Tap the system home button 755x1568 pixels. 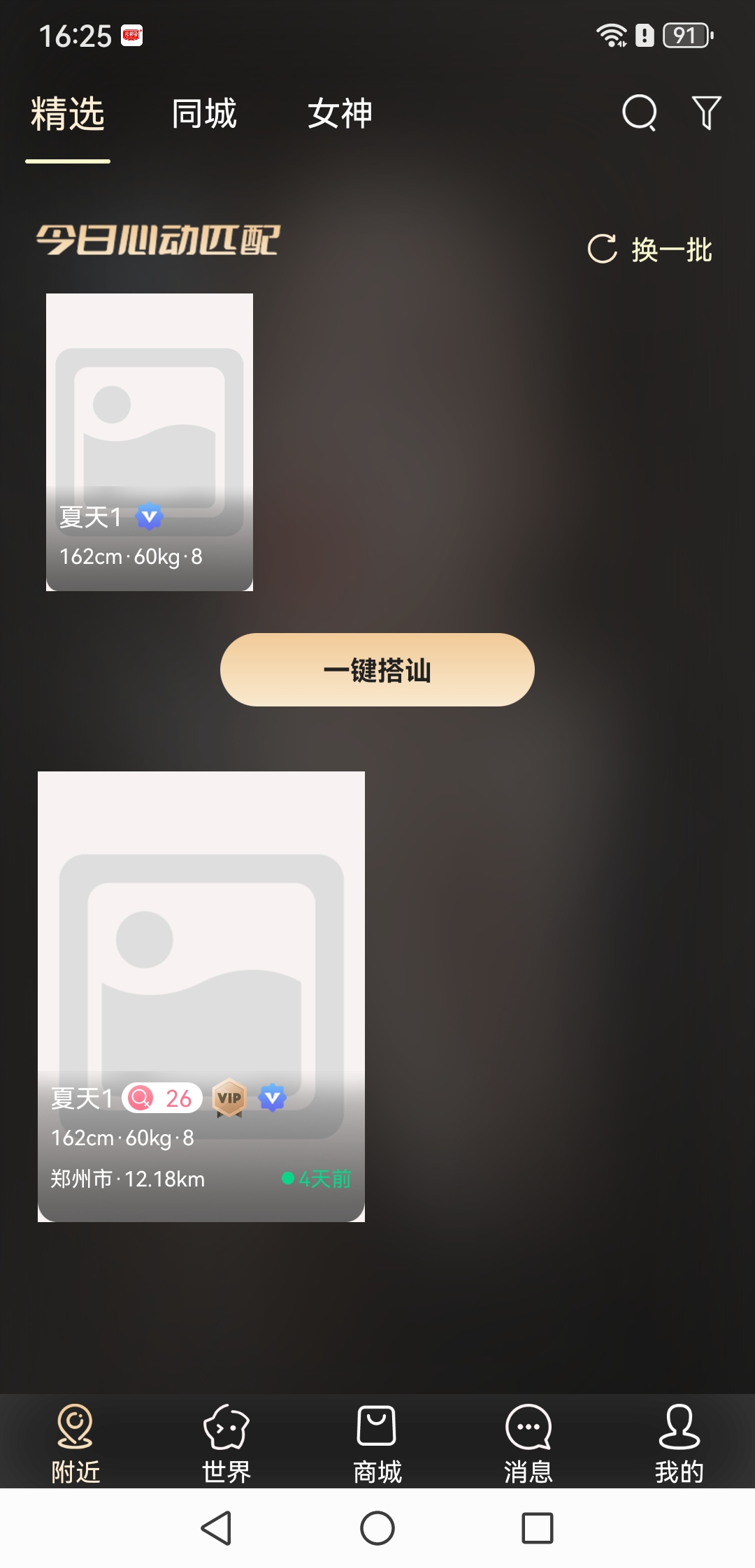tap(377, 1528)
